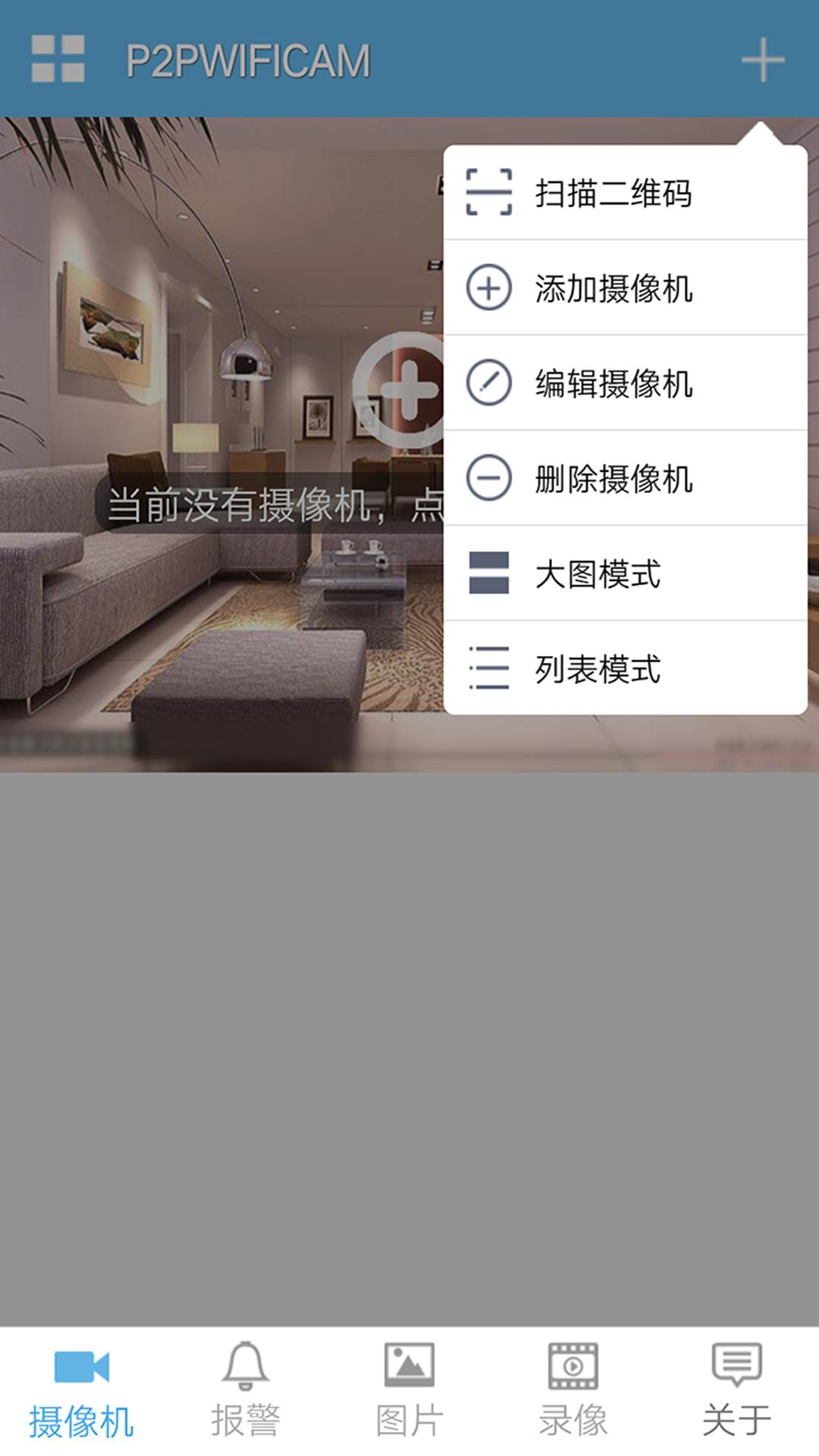The image size is (819, 1456).
Task: Tap the plus icon in the top bar
Action: point(762,60)
